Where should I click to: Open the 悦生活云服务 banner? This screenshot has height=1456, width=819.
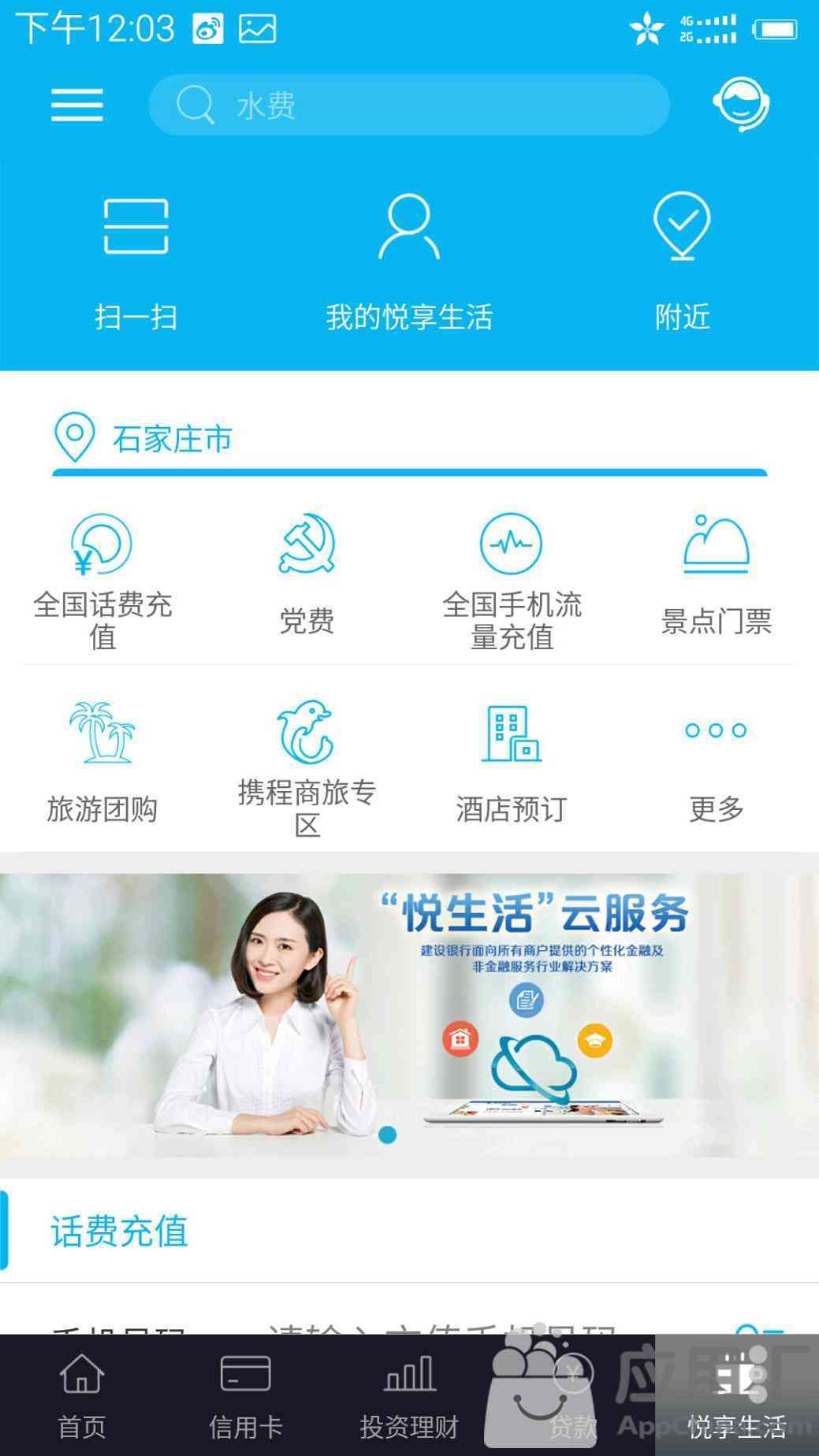coord(409,1015)
